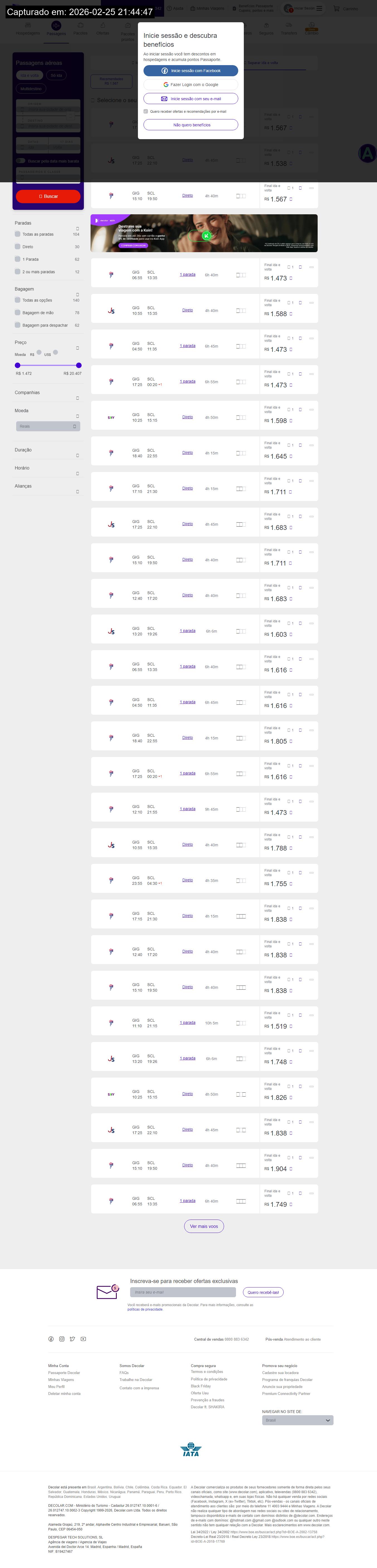The height and width of the screenshot is (1568, 377).
Task: Tap the Quero recebê-las! button
Action: click(263, 1292)
